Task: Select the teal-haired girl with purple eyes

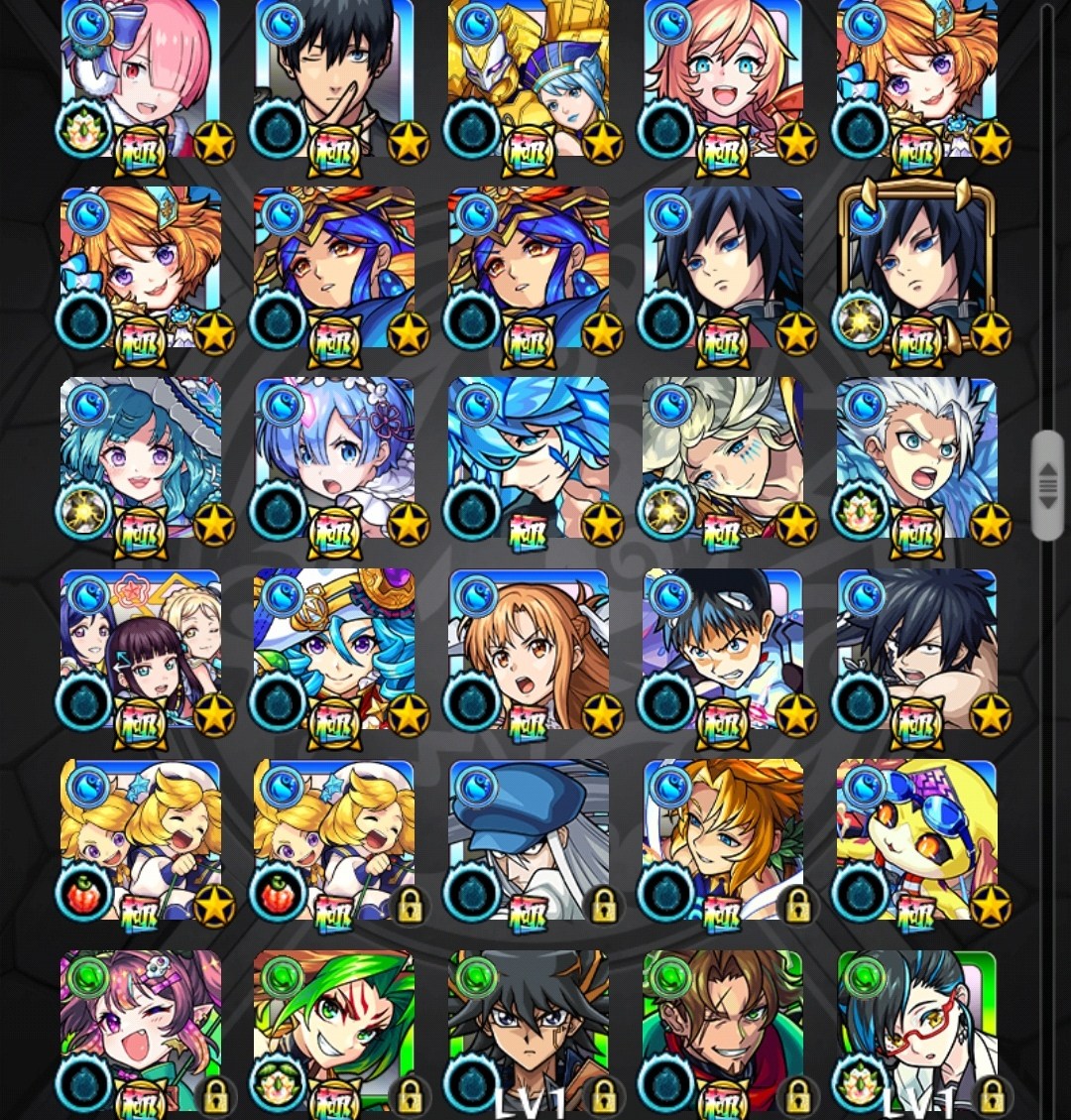Action: (x=140, y=456)
